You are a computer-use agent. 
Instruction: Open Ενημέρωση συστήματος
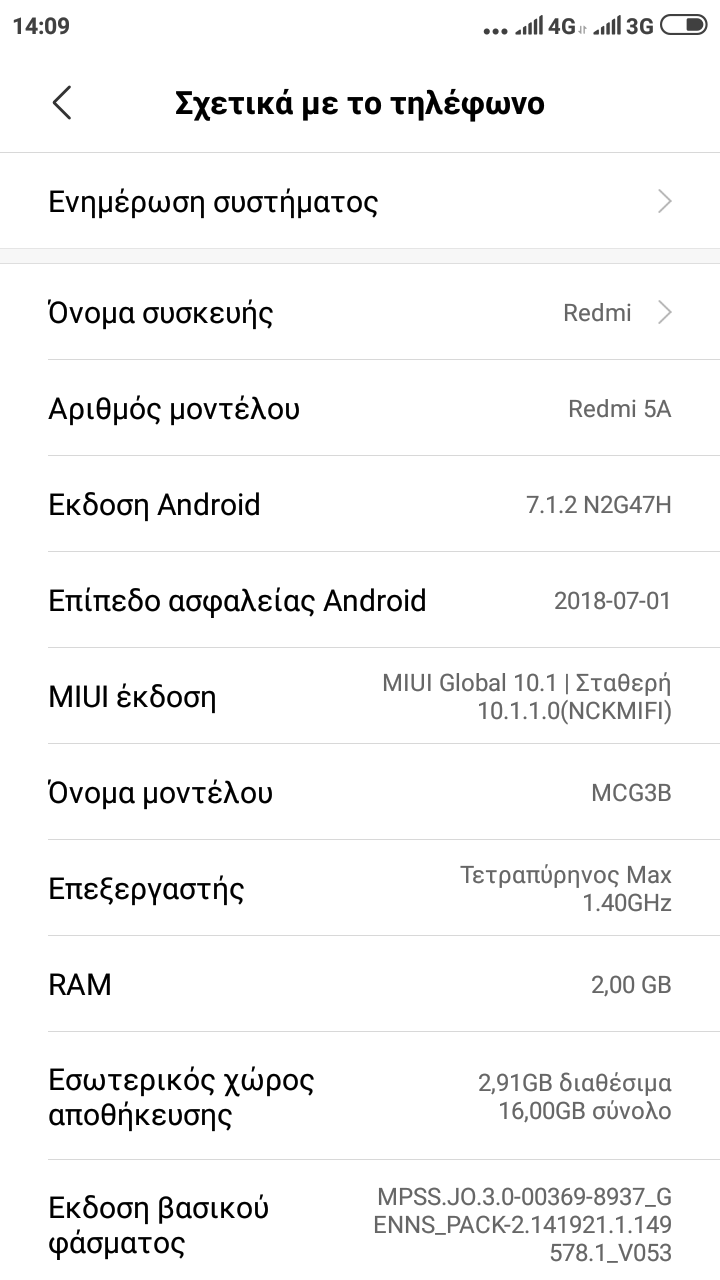[360, 202]
